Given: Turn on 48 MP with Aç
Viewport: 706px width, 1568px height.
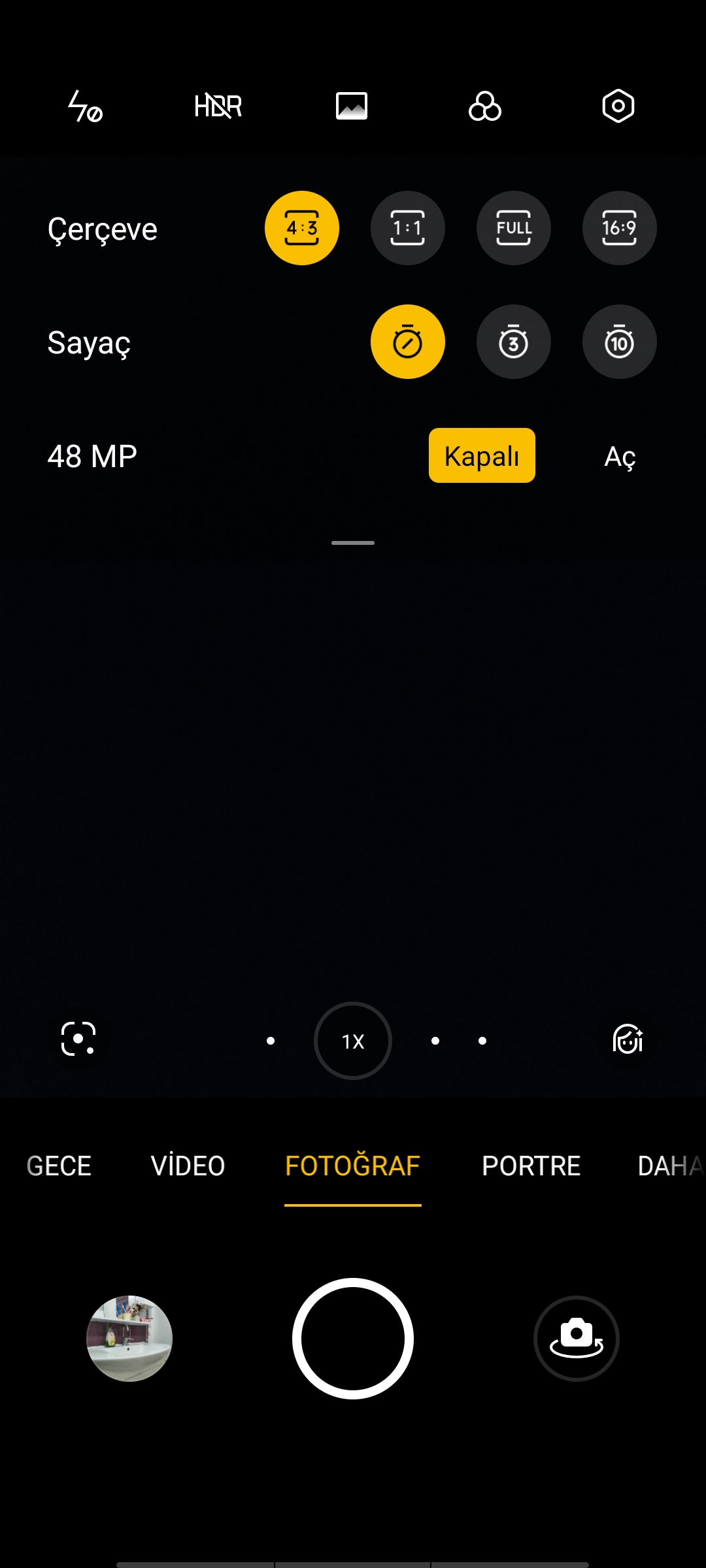Looking at the screenshot, I should 620,456.
